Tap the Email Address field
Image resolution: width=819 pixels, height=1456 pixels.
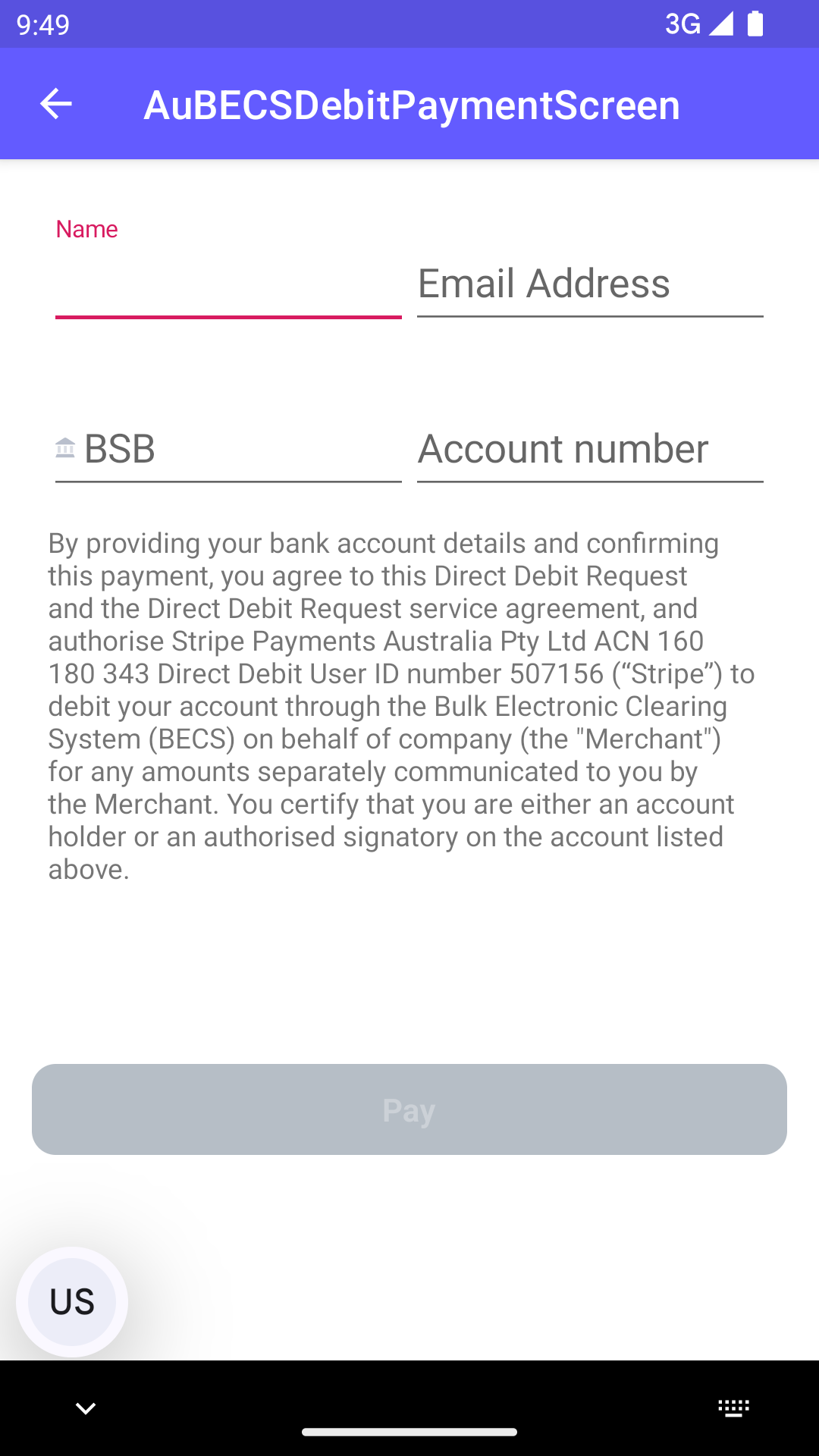tap(589, 284)
